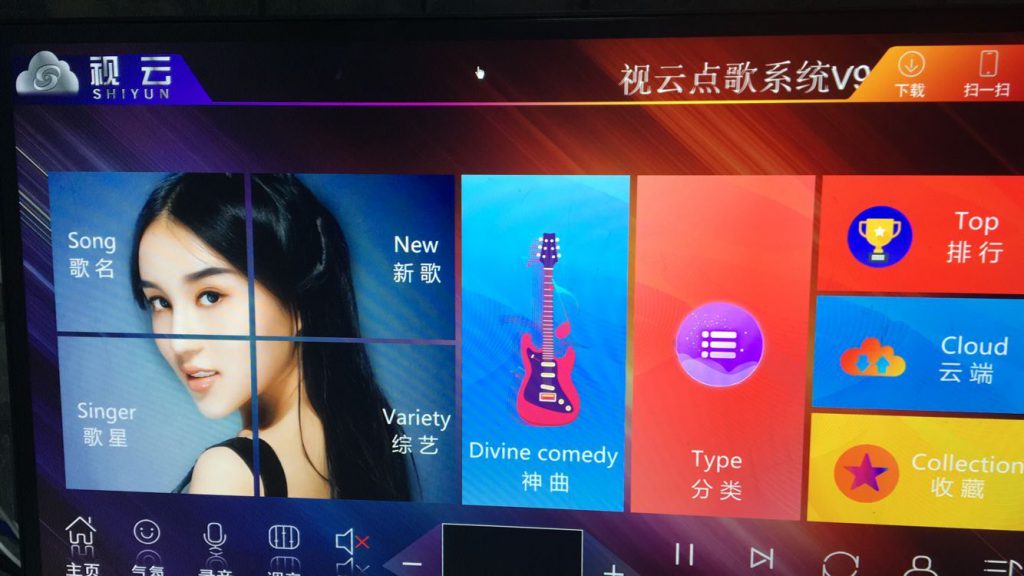
Task: Pause the current playback
Action: [684, 555]
